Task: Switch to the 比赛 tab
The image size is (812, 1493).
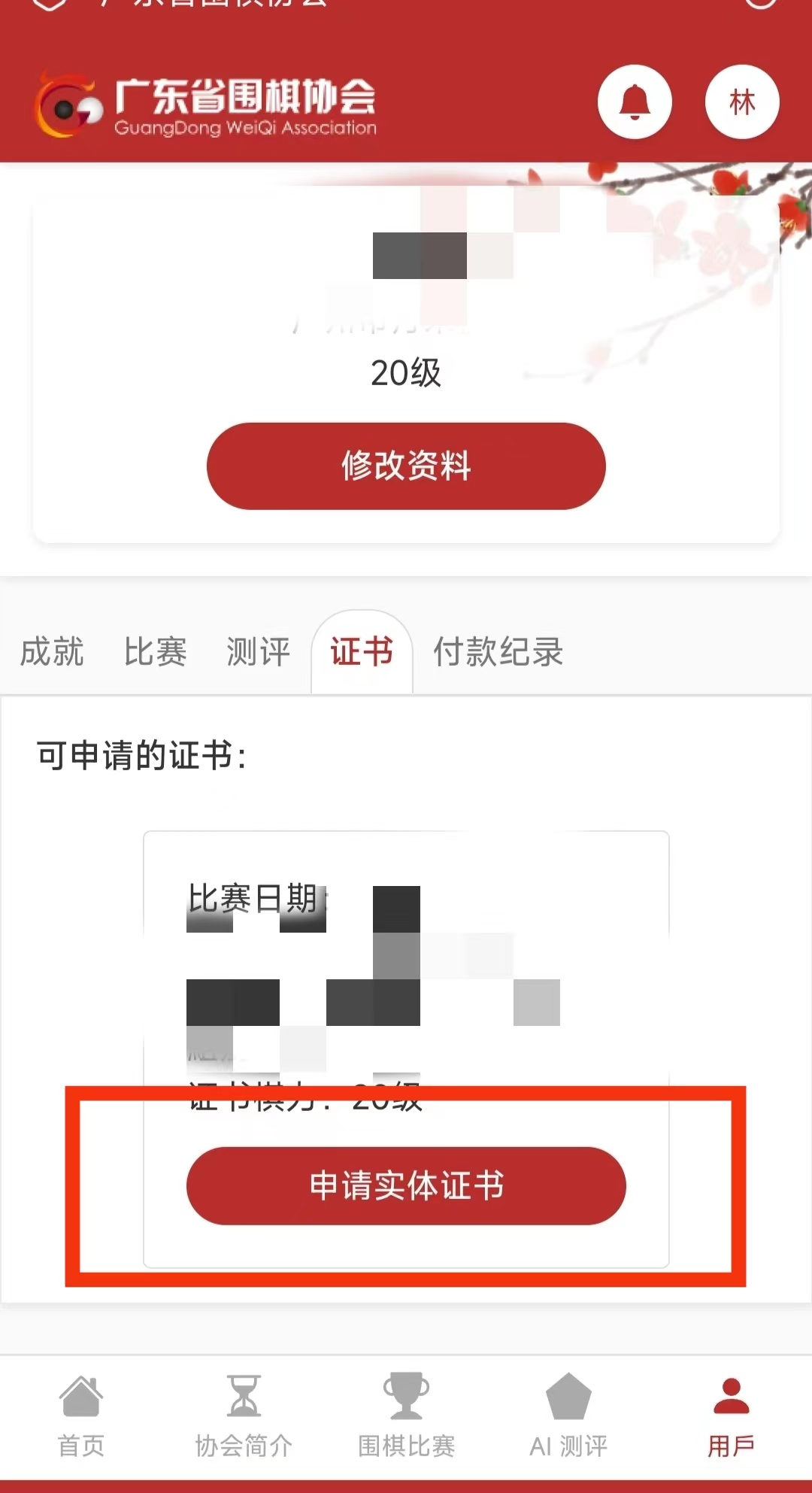Action: tap(155, 651)
